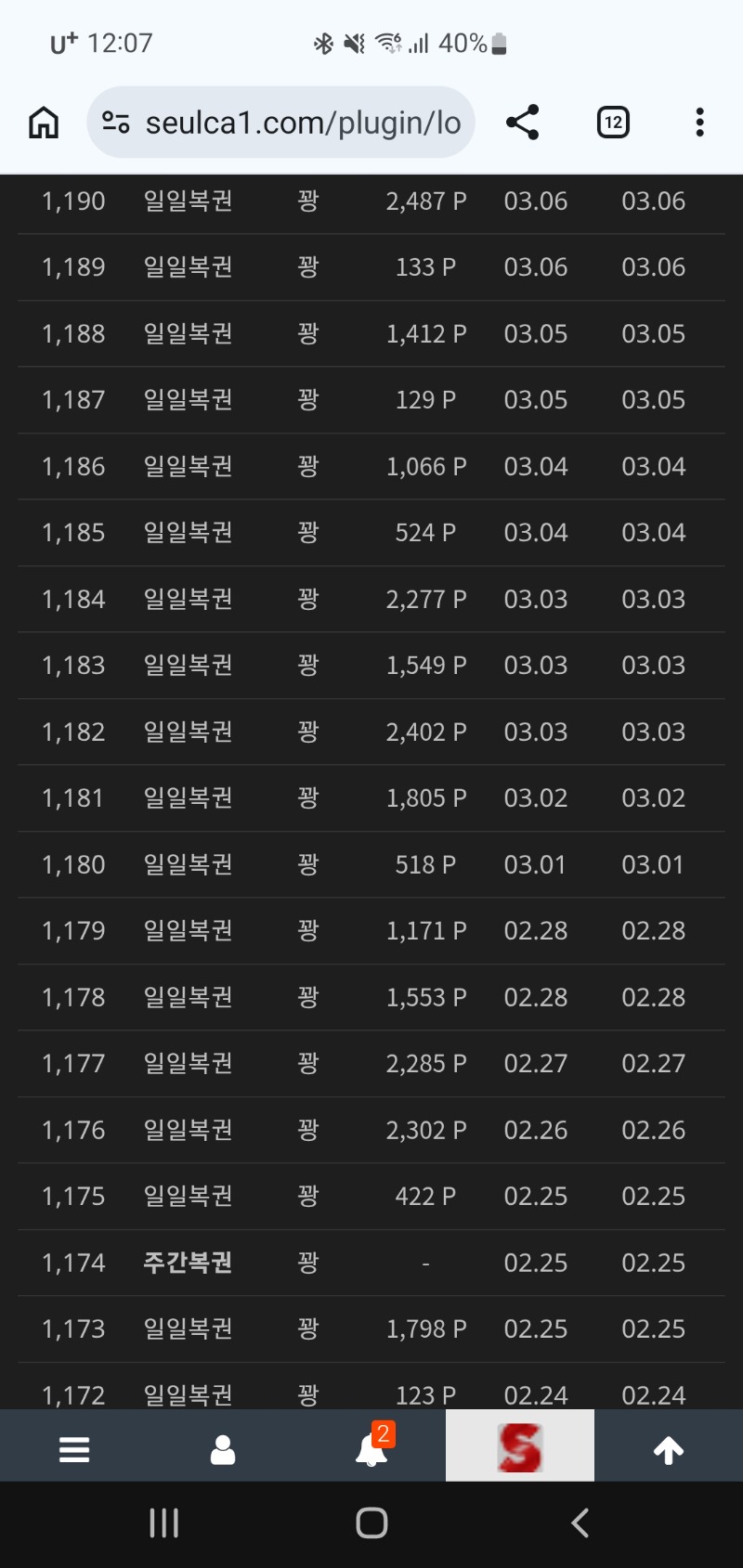Go back using the system back button

(x=580, y=1523)
